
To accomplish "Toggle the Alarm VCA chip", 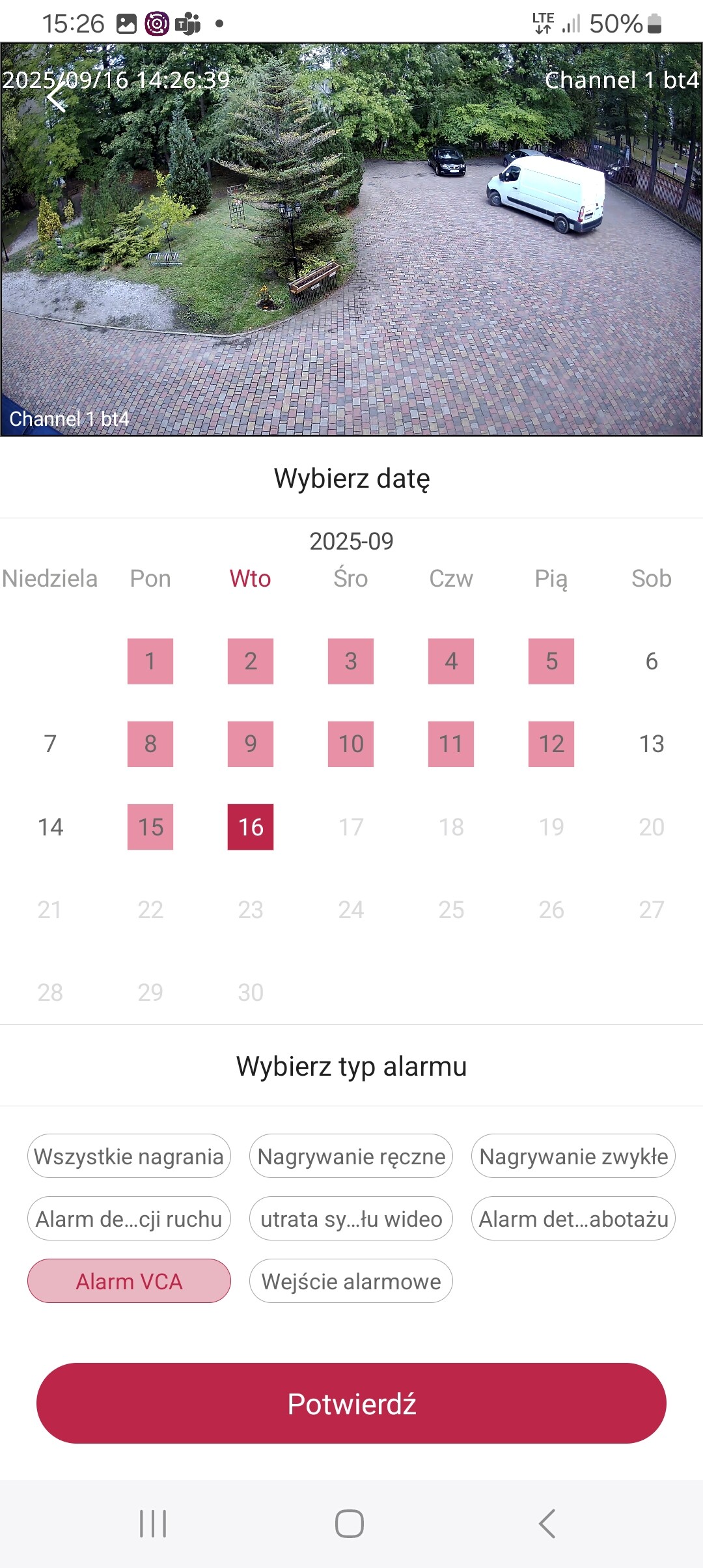I will [x=129, y=1281].
